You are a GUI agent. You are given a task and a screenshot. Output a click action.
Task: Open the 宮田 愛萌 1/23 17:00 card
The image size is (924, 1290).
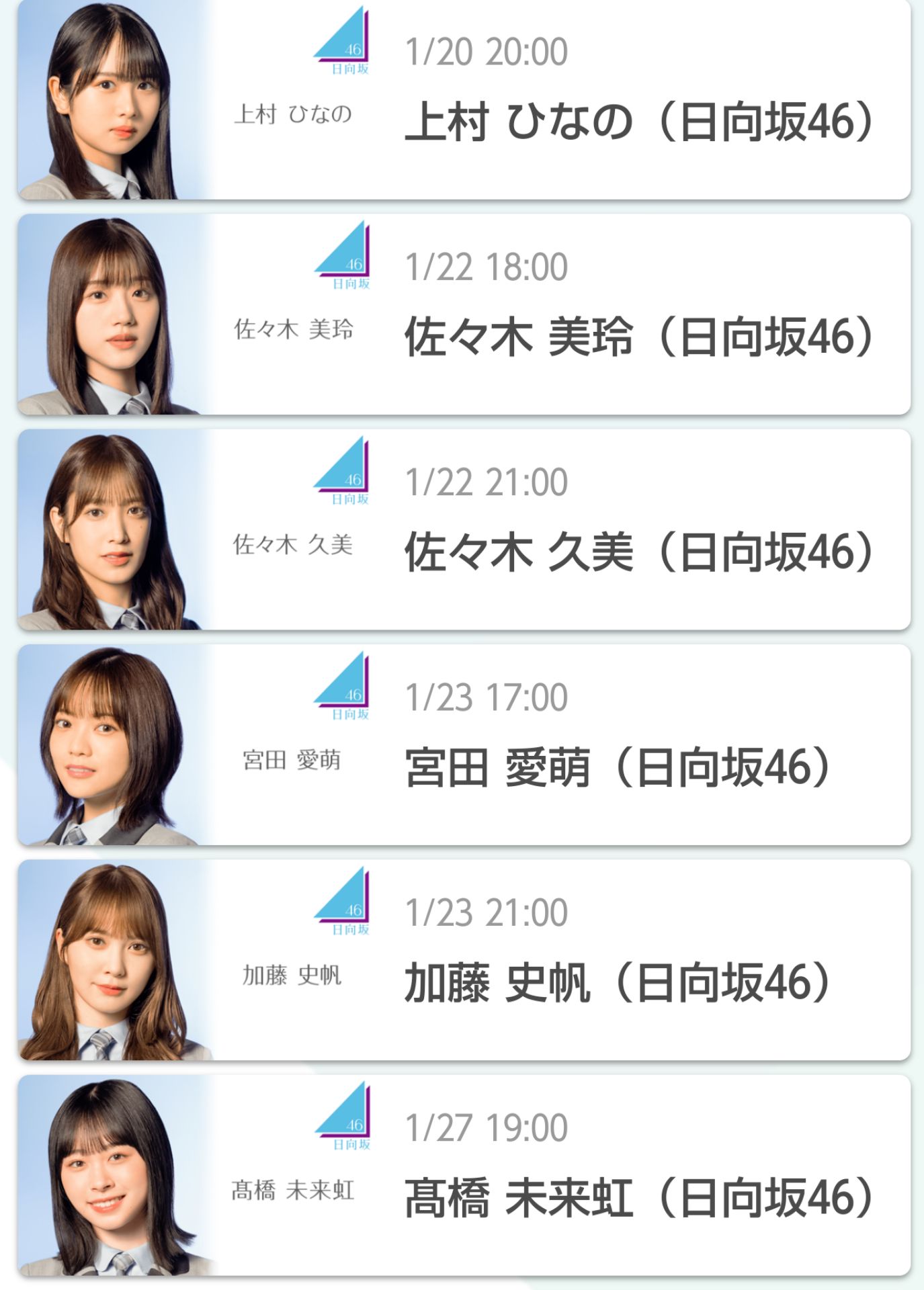click(464, 744)
